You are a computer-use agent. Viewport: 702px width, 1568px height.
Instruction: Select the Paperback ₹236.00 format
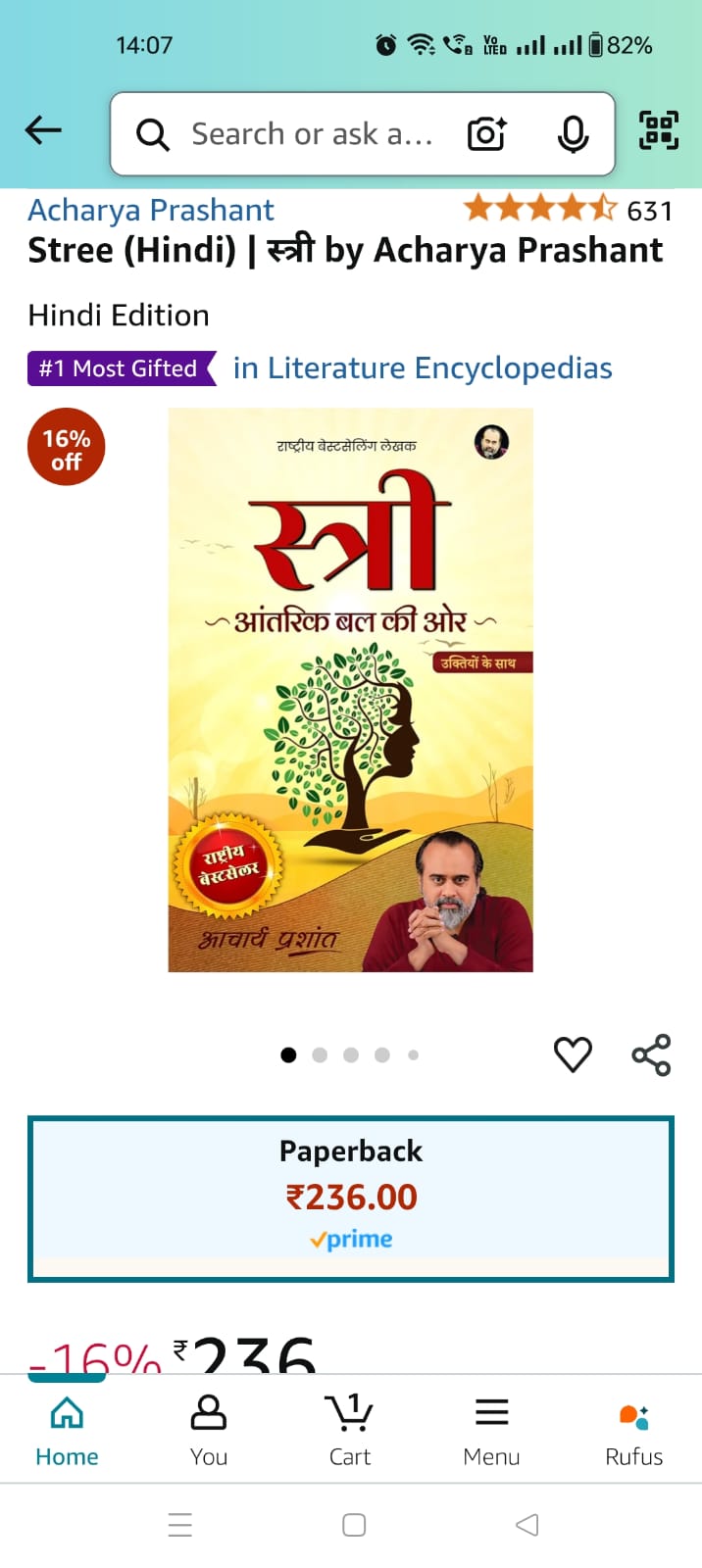click(x=350, y=1198)
